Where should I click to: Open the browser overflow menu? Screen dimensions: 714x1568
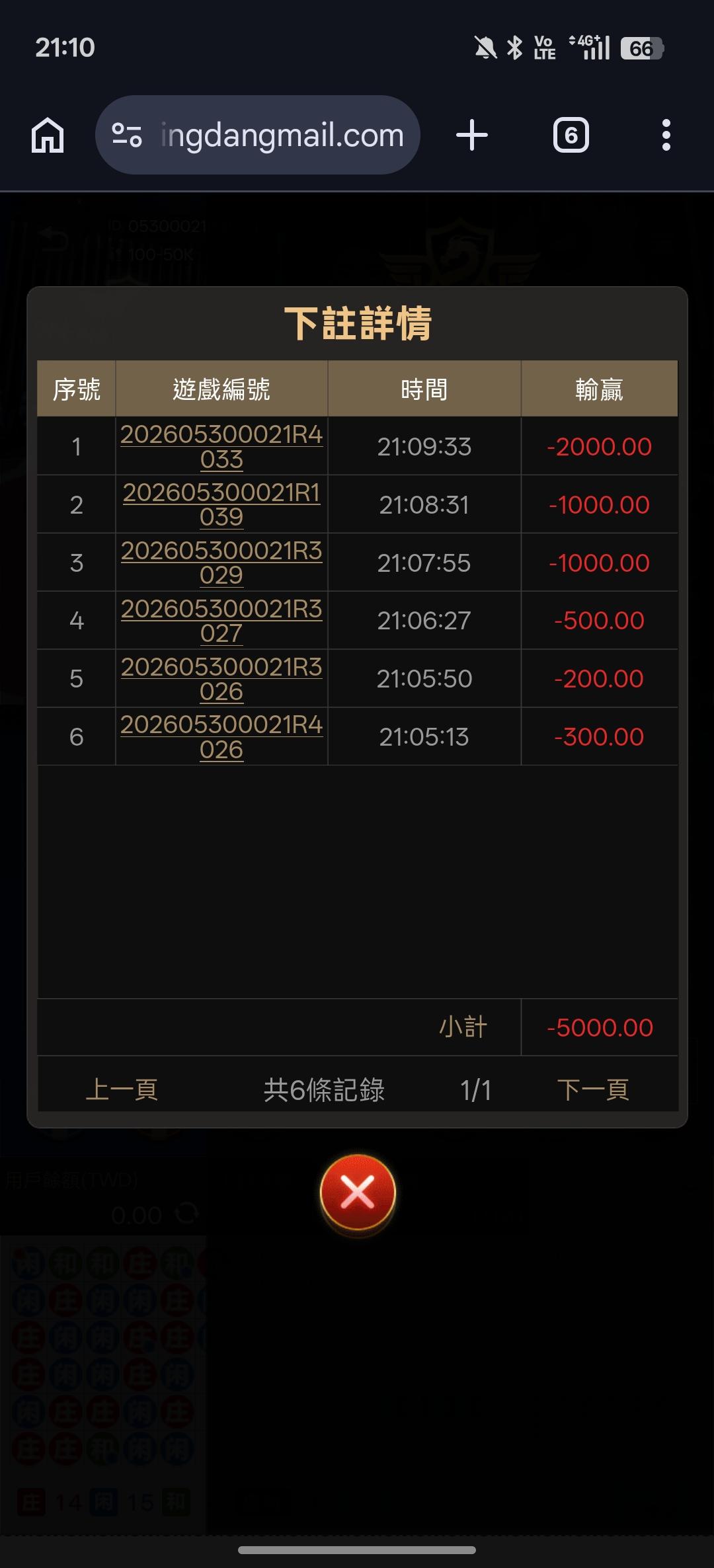[666, 136]
